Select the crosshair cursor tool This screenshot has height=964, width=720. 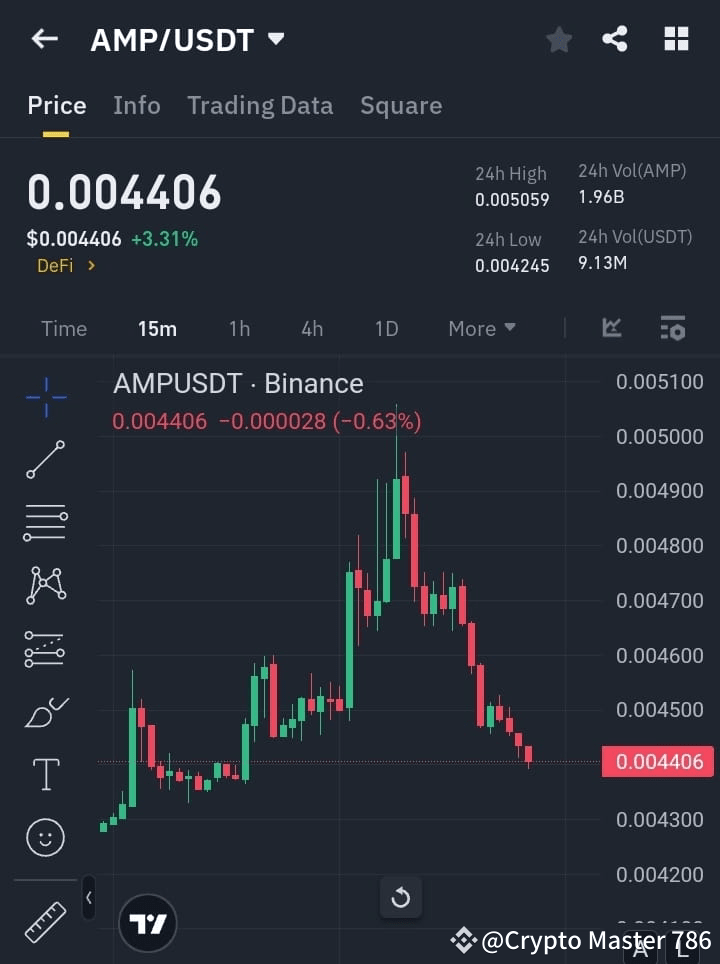[45, 397]
